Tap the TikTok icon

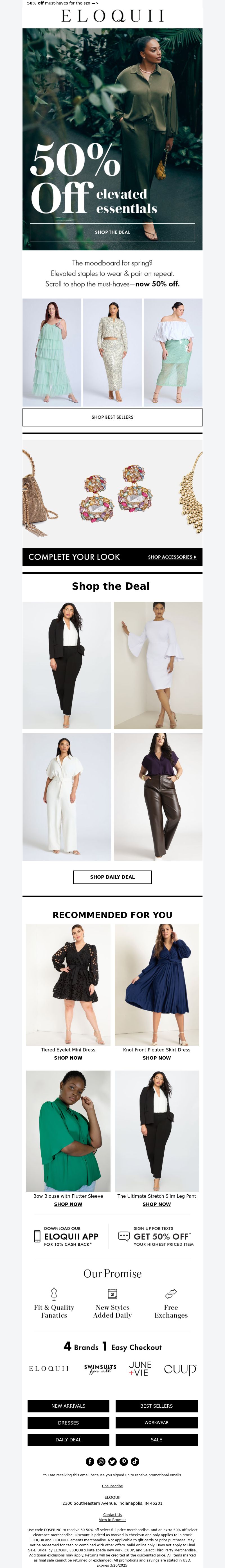[135, 1461]
